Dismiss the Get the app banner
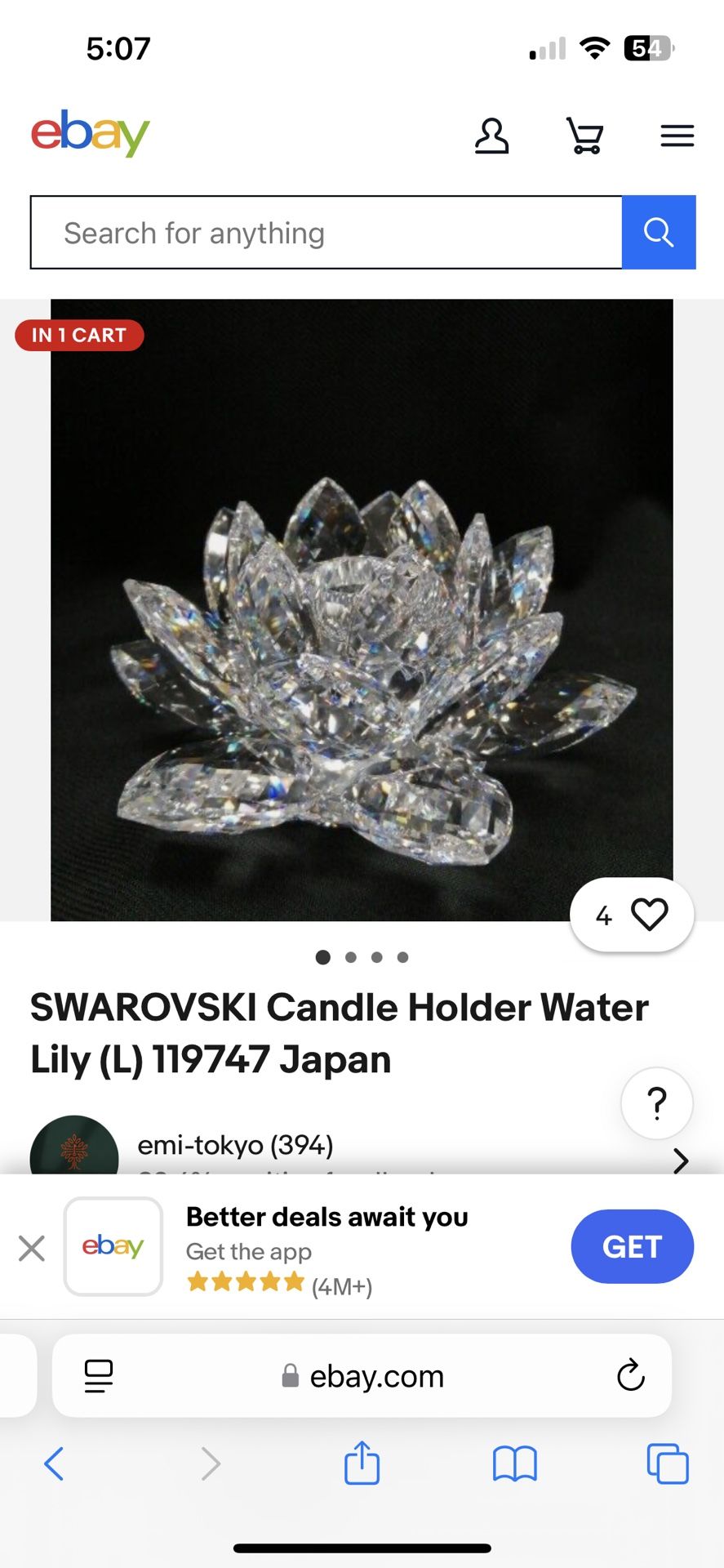The image size is (724, 1568). pyautogui.click(x=32, y=1248)
